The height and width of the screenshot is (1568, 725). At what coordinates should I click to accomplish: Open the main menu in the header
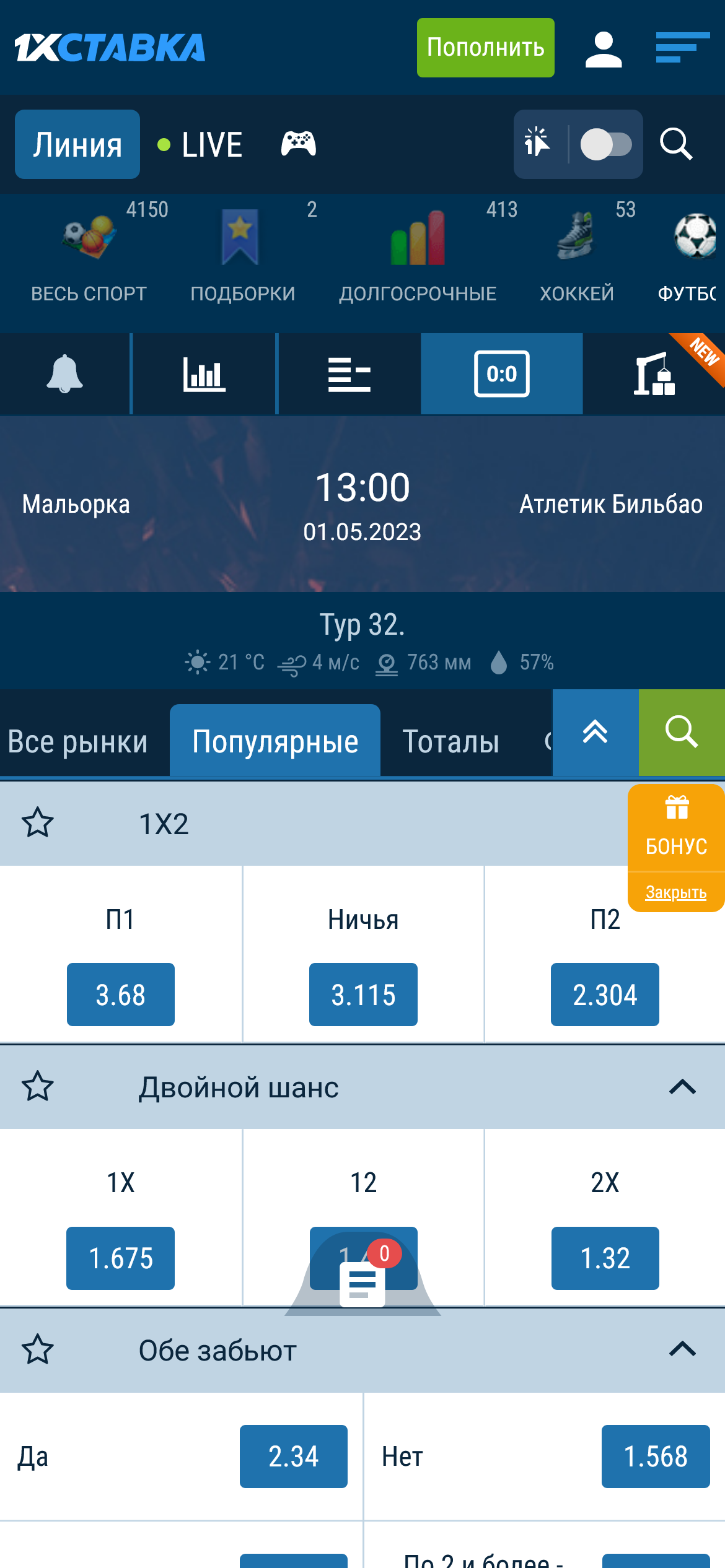point(682,48)
